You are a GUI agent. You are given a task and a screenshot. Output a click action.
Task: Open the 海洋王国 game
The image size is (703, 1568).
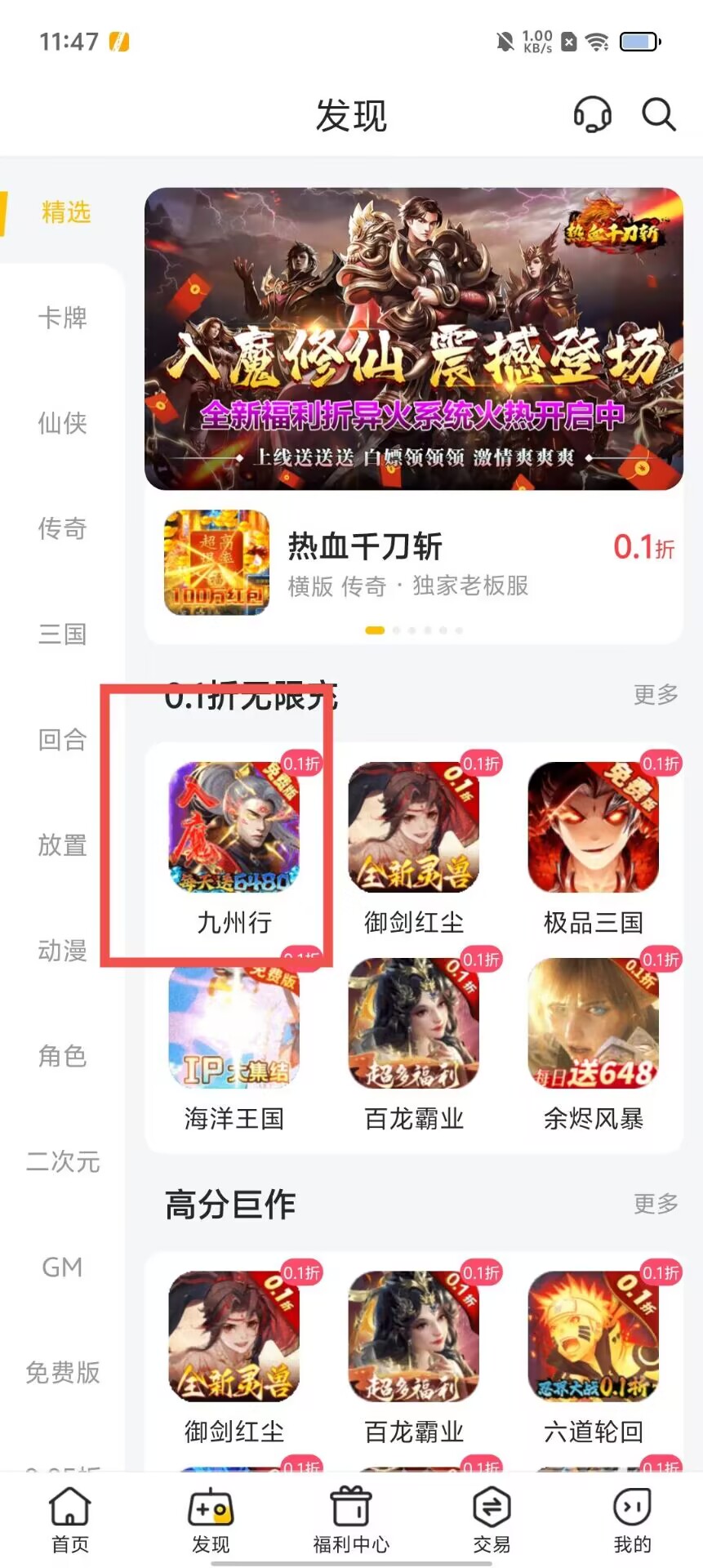tap(234, 1045)
